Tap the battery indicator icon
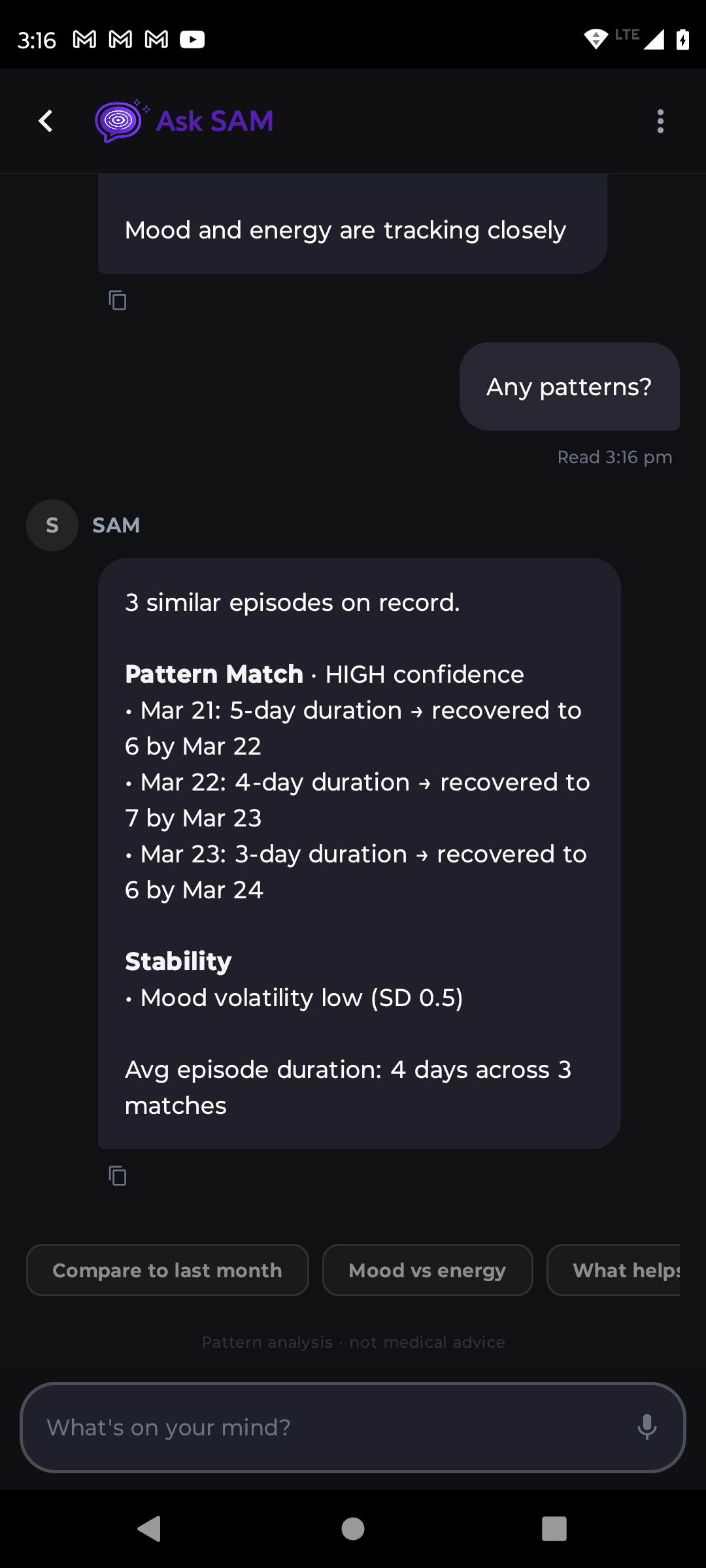 point(682,39)
